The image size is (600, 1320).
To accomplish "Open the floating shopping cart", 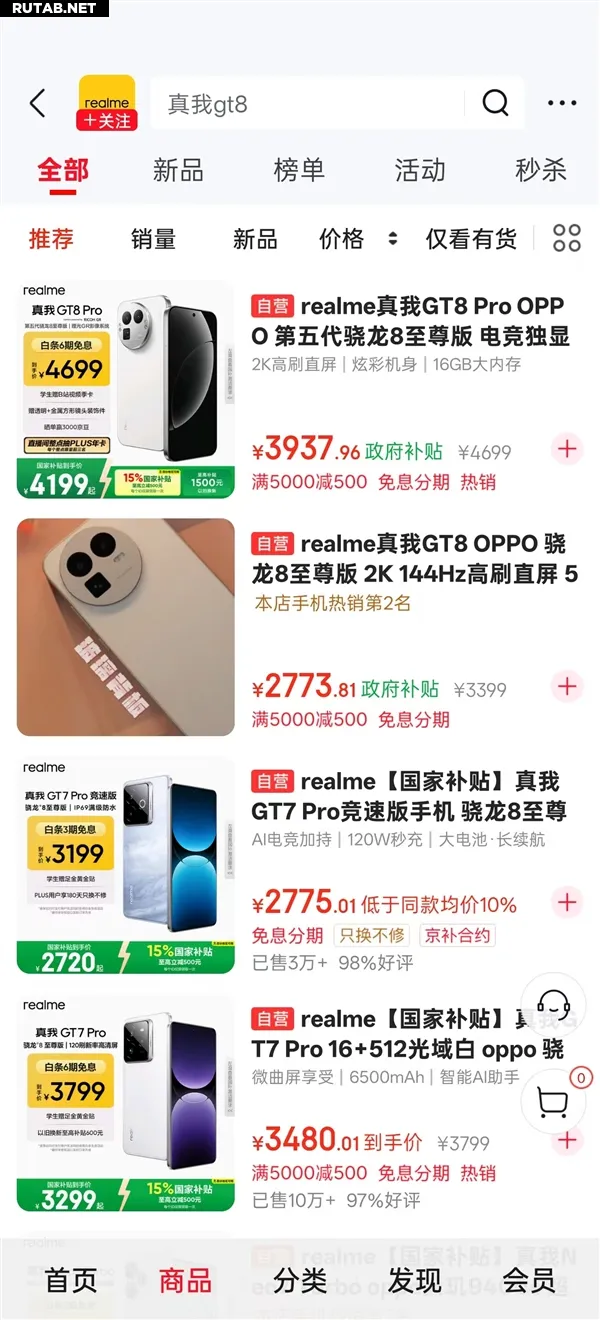I will 553,1100.
